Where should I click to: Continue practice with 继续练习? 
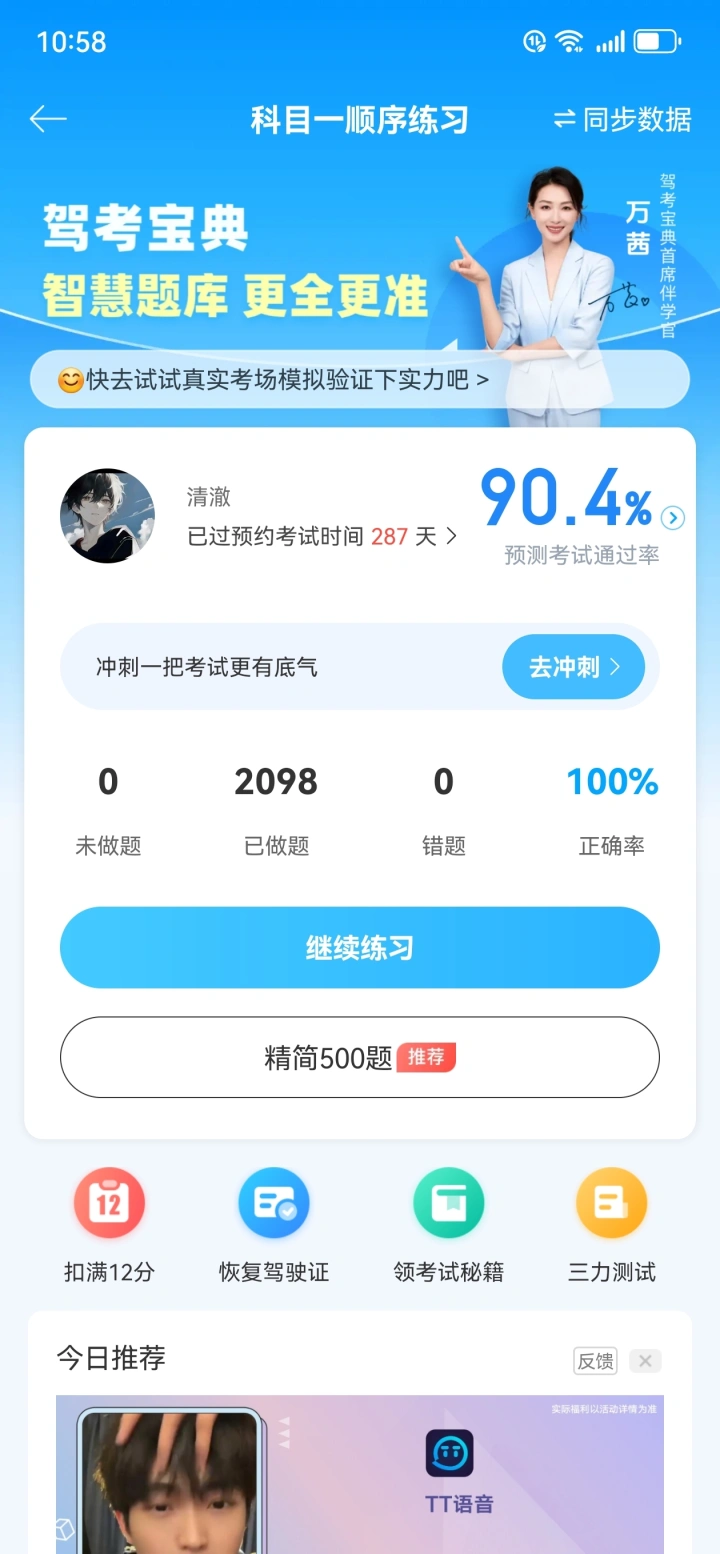pos(360,947)
